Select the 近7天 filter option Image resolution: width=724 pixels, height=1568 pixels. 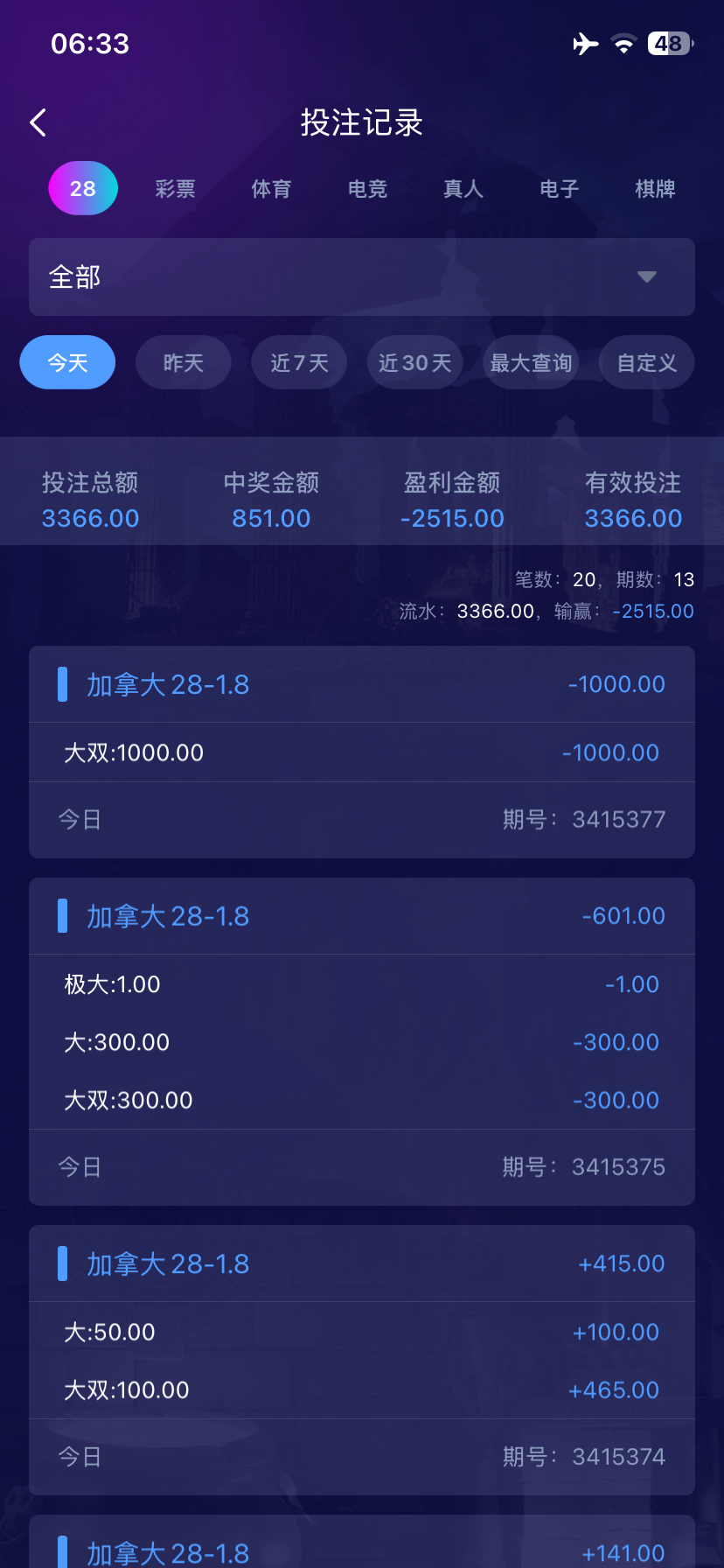[x=299, y=361]
